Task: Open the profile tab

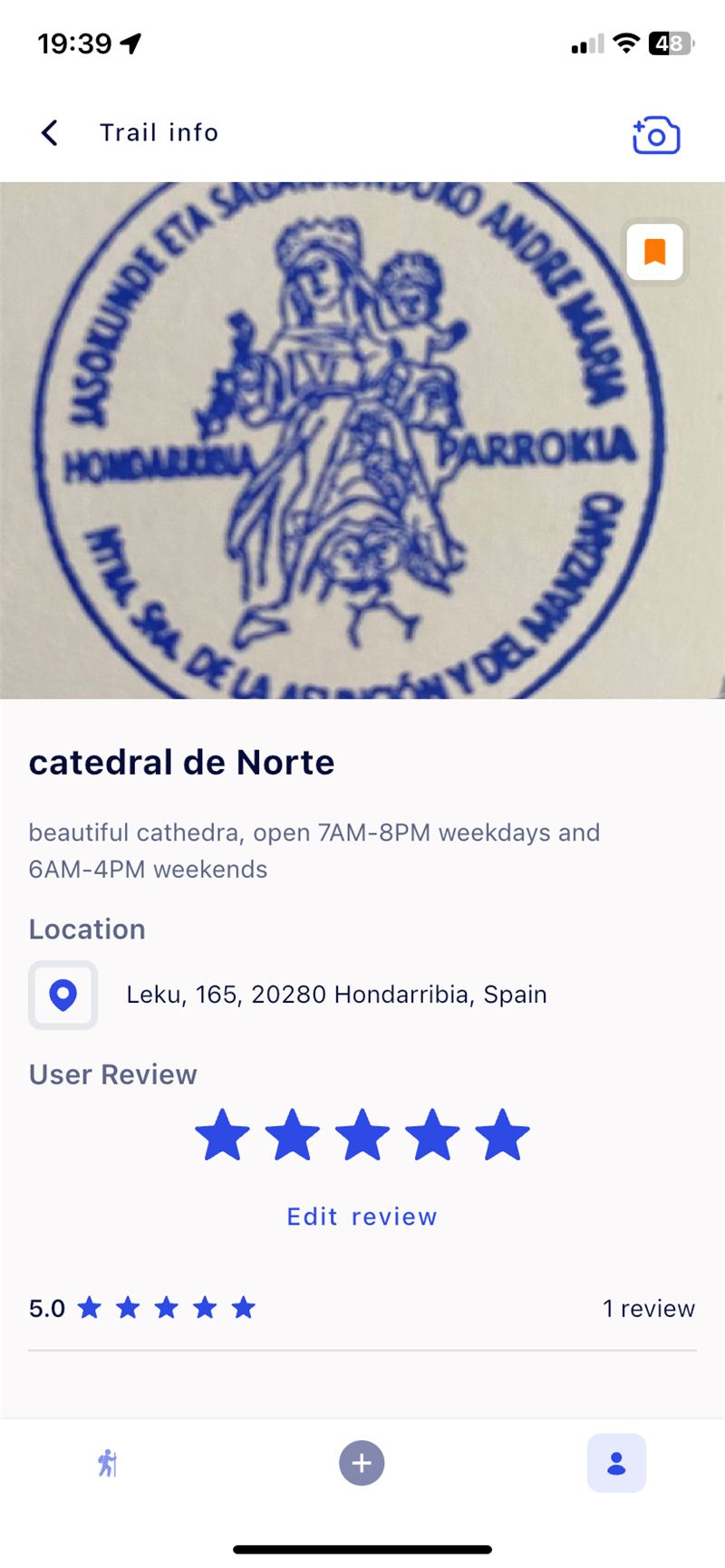Action: tap(616, 1463)
